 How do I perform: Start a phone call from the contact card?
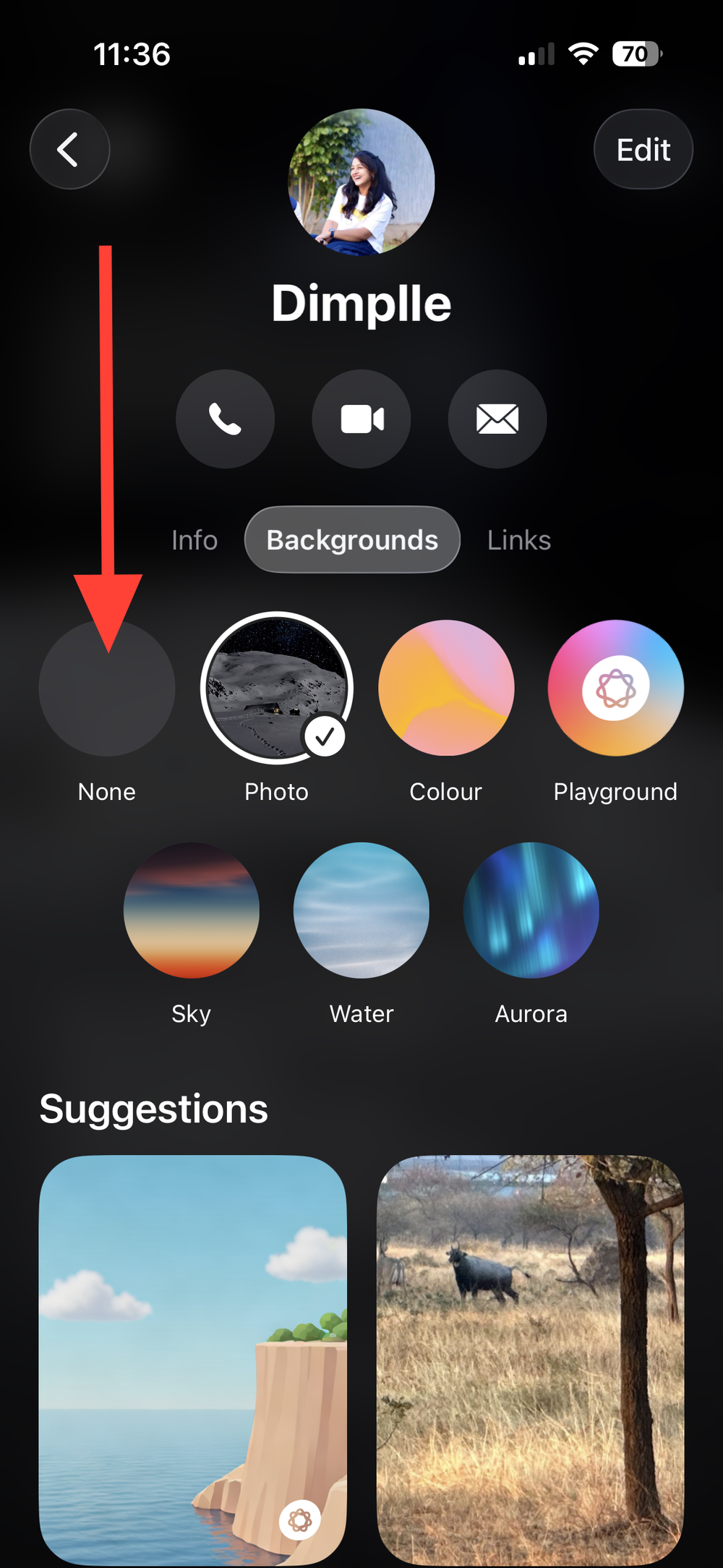[x=226, y=419]
